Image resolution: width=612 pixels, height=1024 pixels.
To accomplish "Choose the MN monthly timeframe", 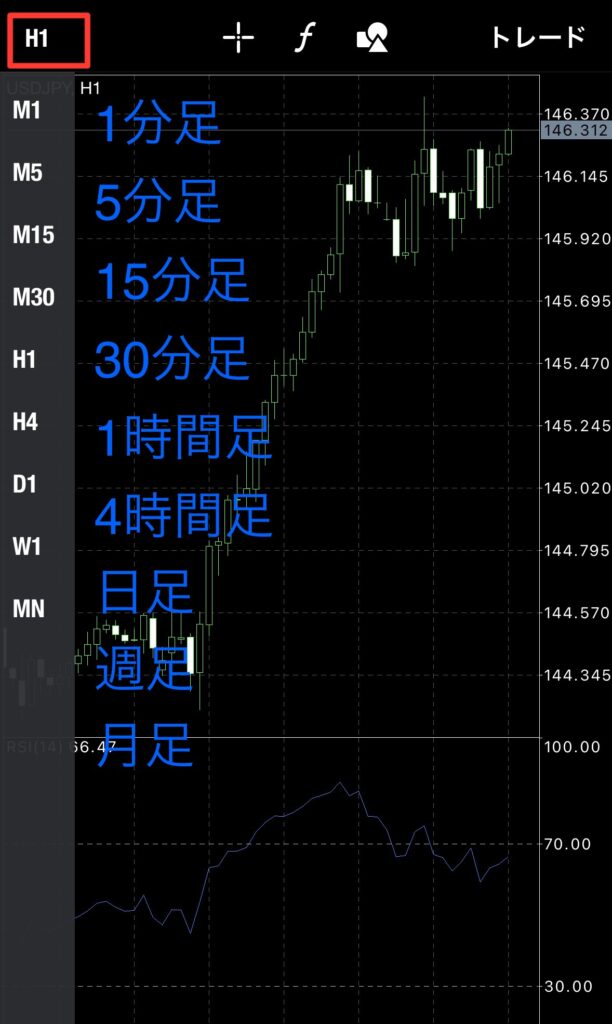I will (29, 609).
